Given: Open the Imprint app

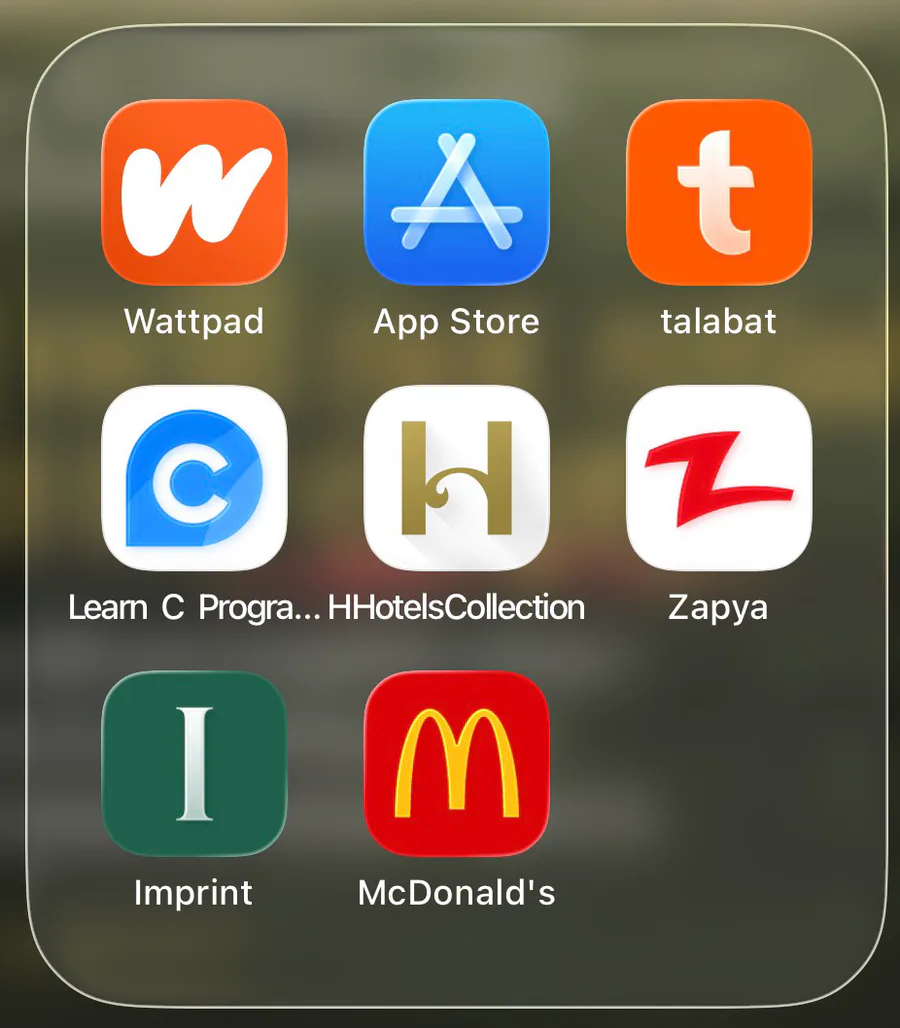Looking at the screenshot, I should pyautogui.click(x=194, y=763).
